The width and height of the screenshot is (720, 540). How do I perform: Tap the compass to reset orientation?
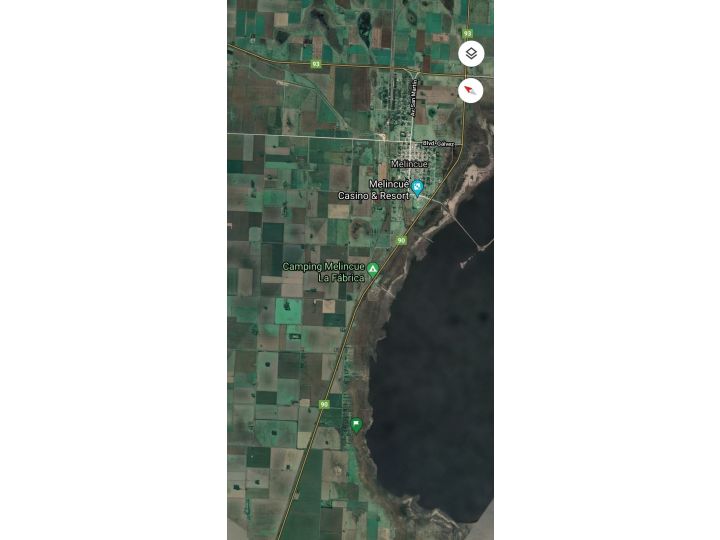click(471, 91)
